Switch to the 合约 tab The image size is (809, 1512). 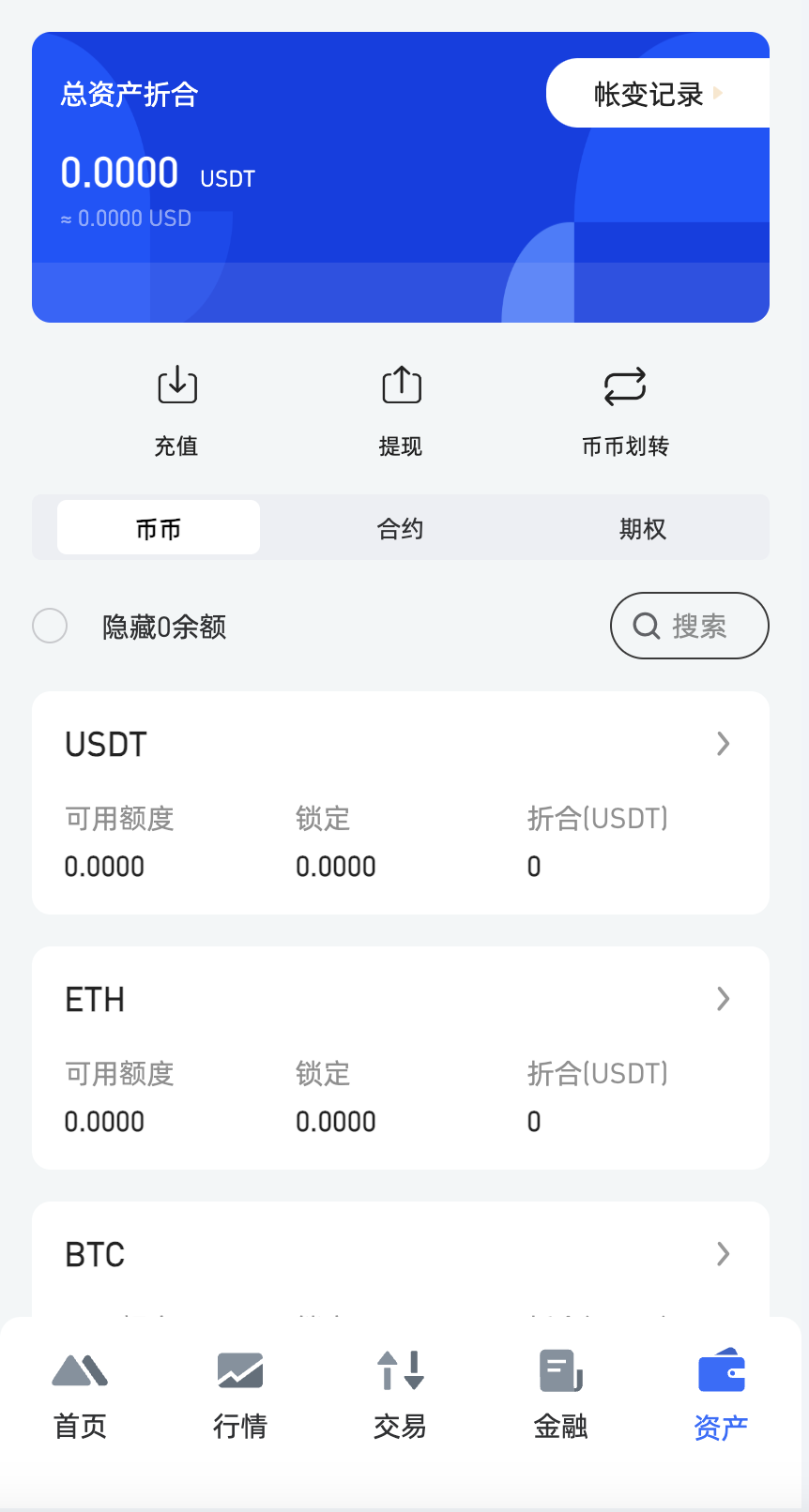pos(401,527)
